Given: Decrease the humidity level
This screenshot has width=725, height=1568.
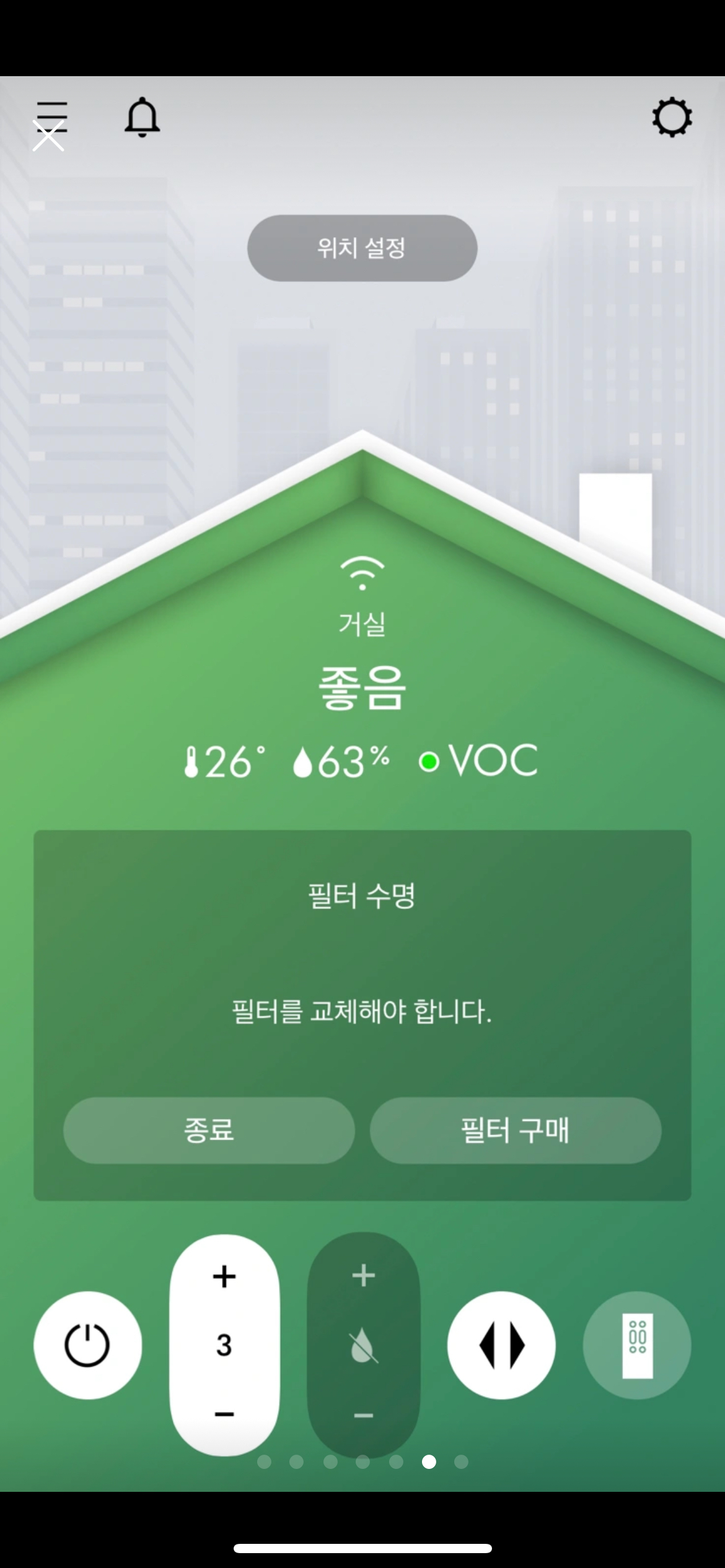Looking at the screenshot, I should coord(364,1415).
